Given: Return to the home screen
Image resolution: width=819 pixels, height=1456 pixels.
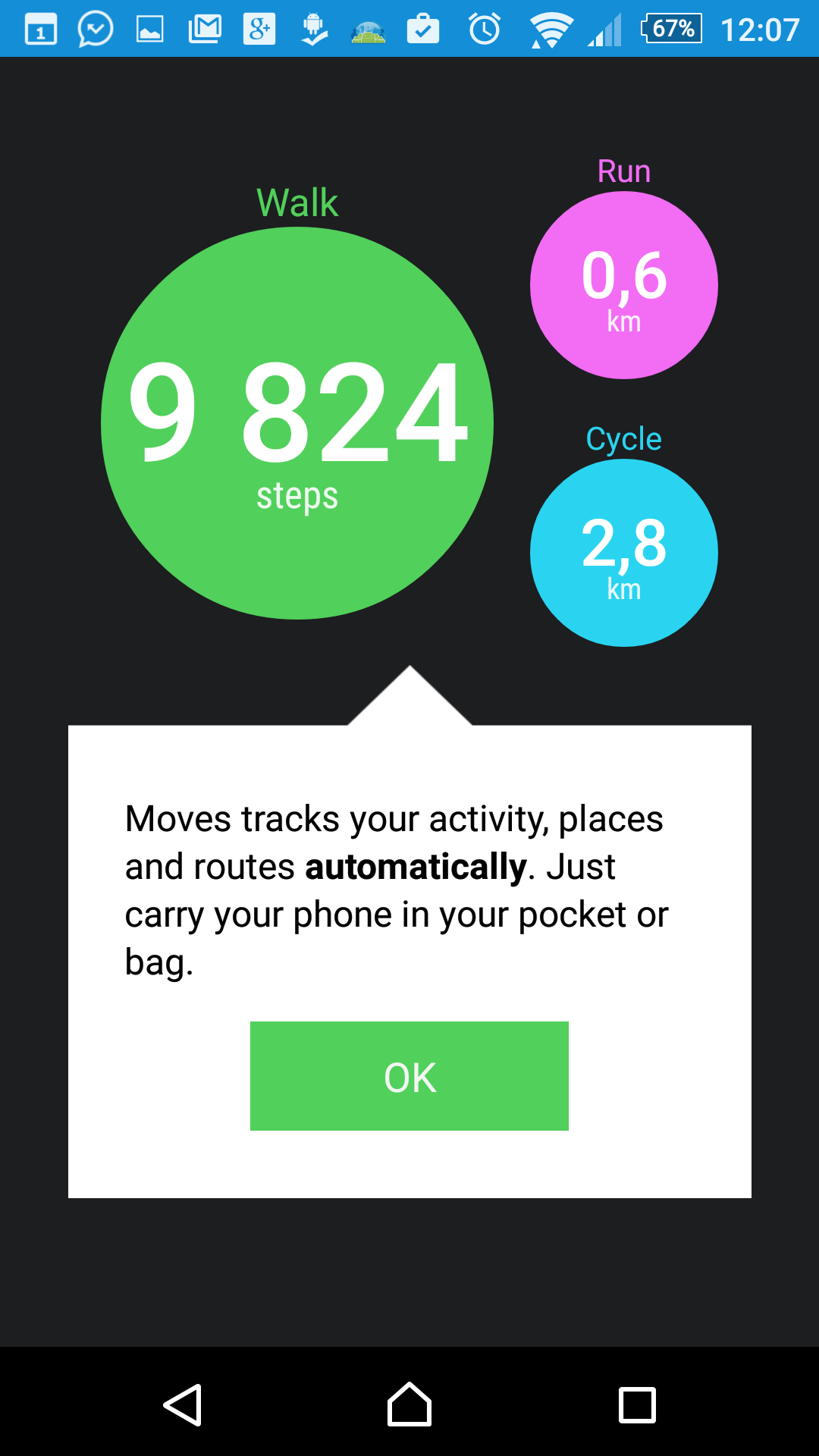Looking at the screenshot, I should (409, 1404).
